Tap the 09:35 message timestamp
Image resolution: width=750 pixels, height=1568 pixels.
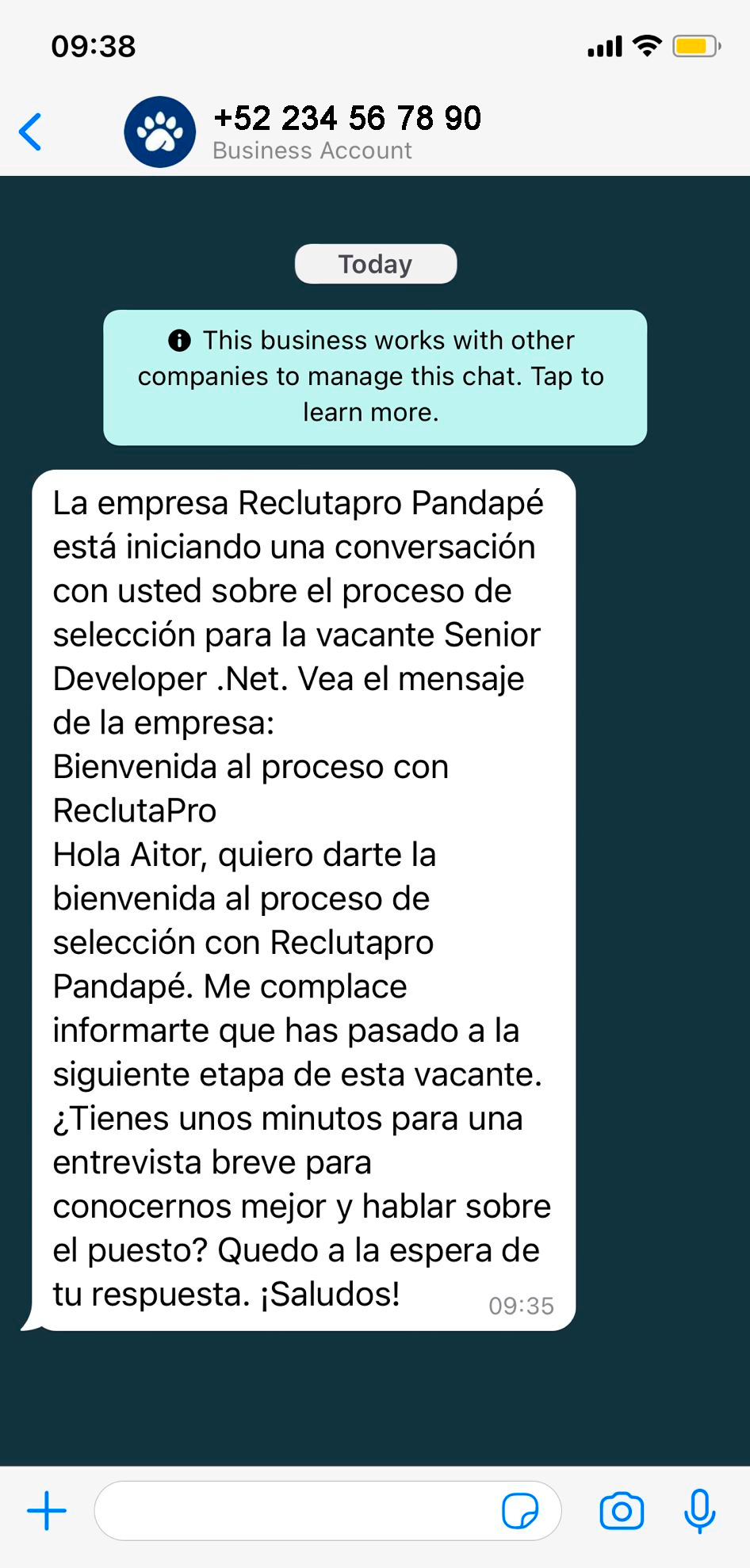click(x=522, y=1306)
